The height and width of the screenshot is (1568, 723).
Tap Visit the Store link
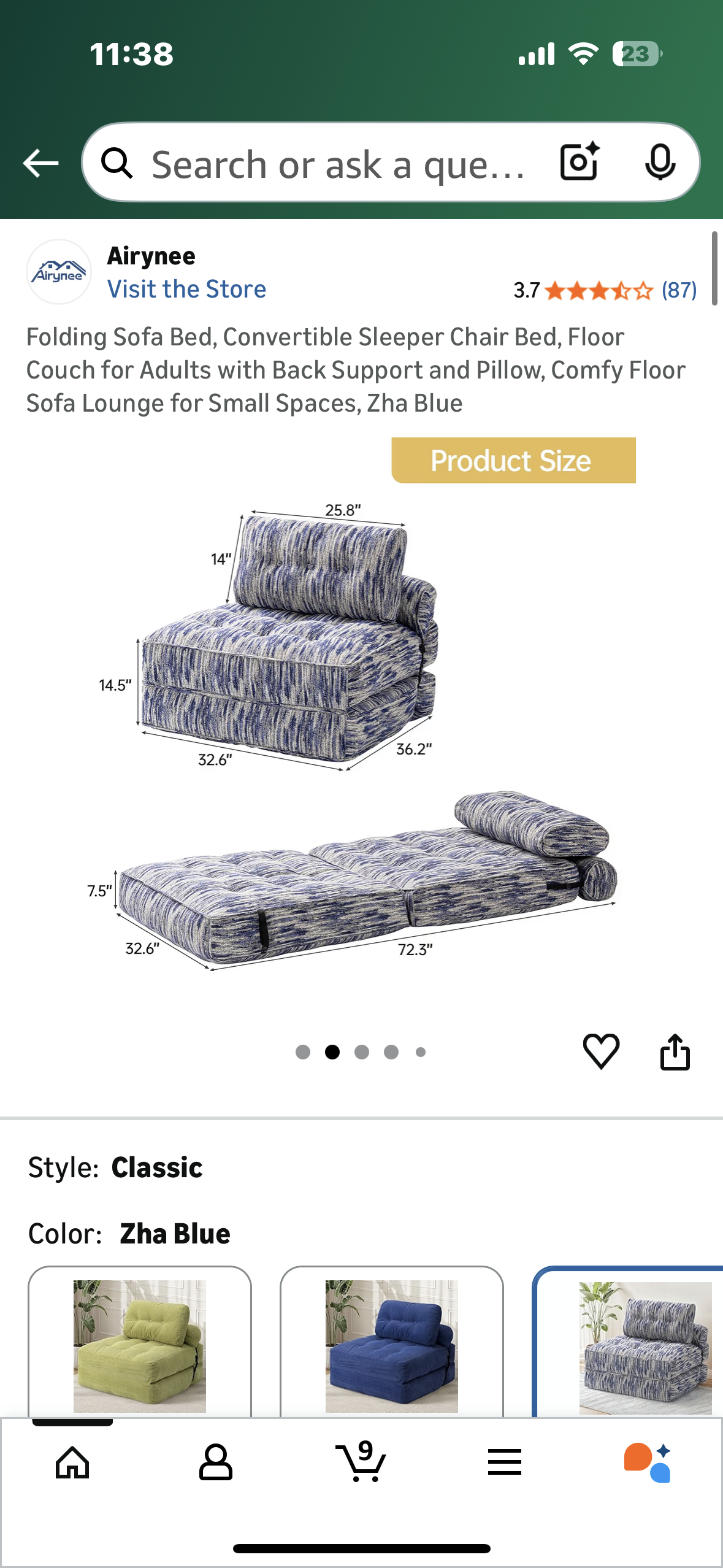pos(187,288)
